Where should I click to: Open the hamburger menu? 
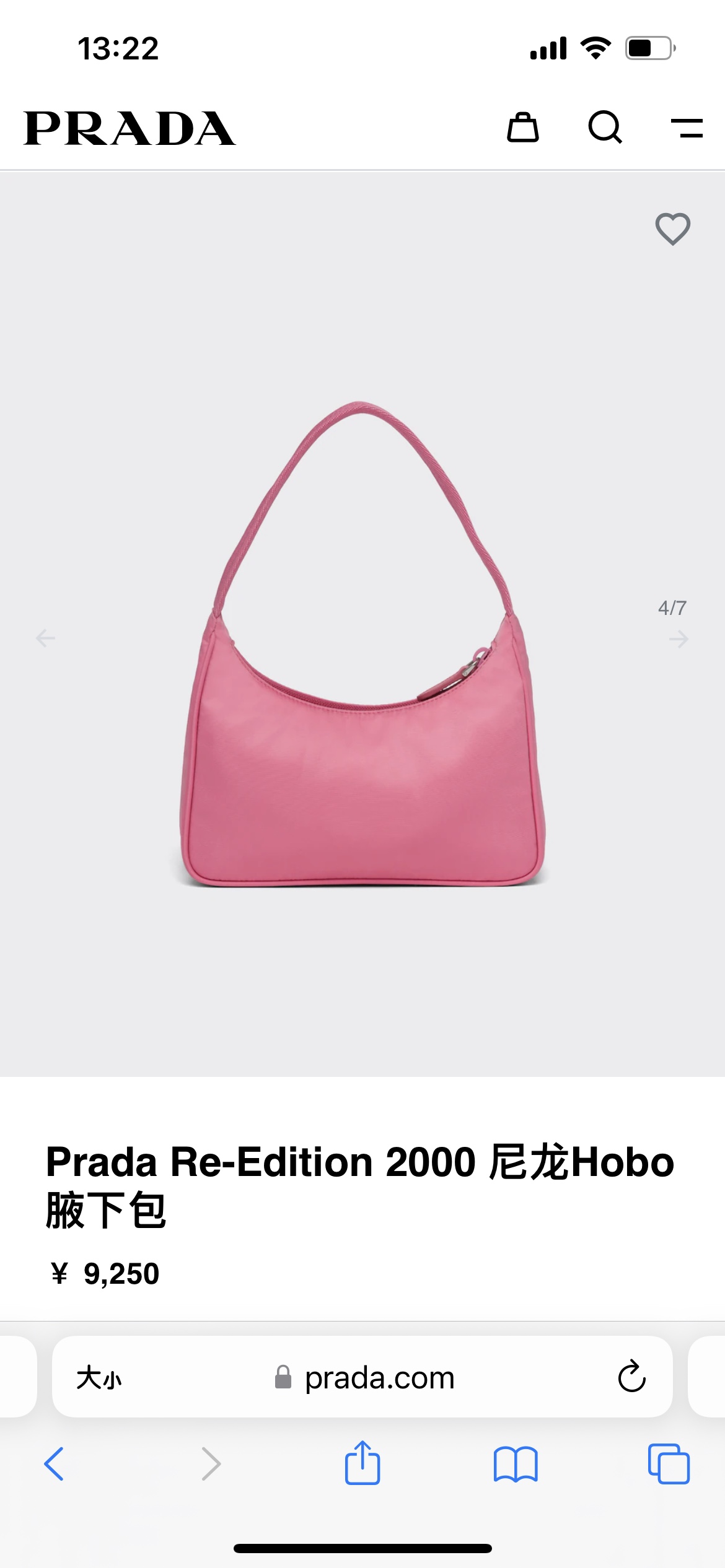[687, 128]
